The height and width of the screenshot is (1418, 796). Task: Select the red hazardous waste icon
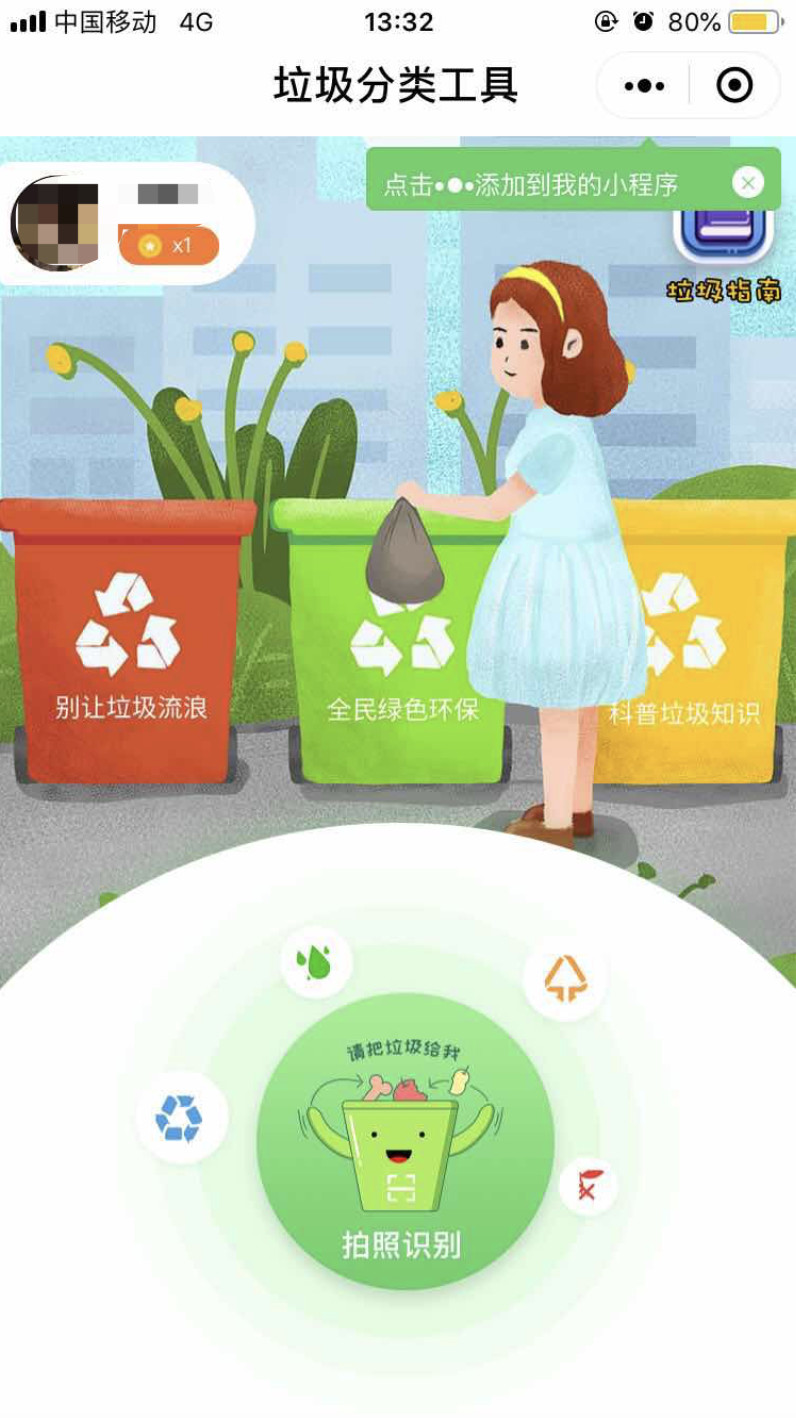(588, 1187)
